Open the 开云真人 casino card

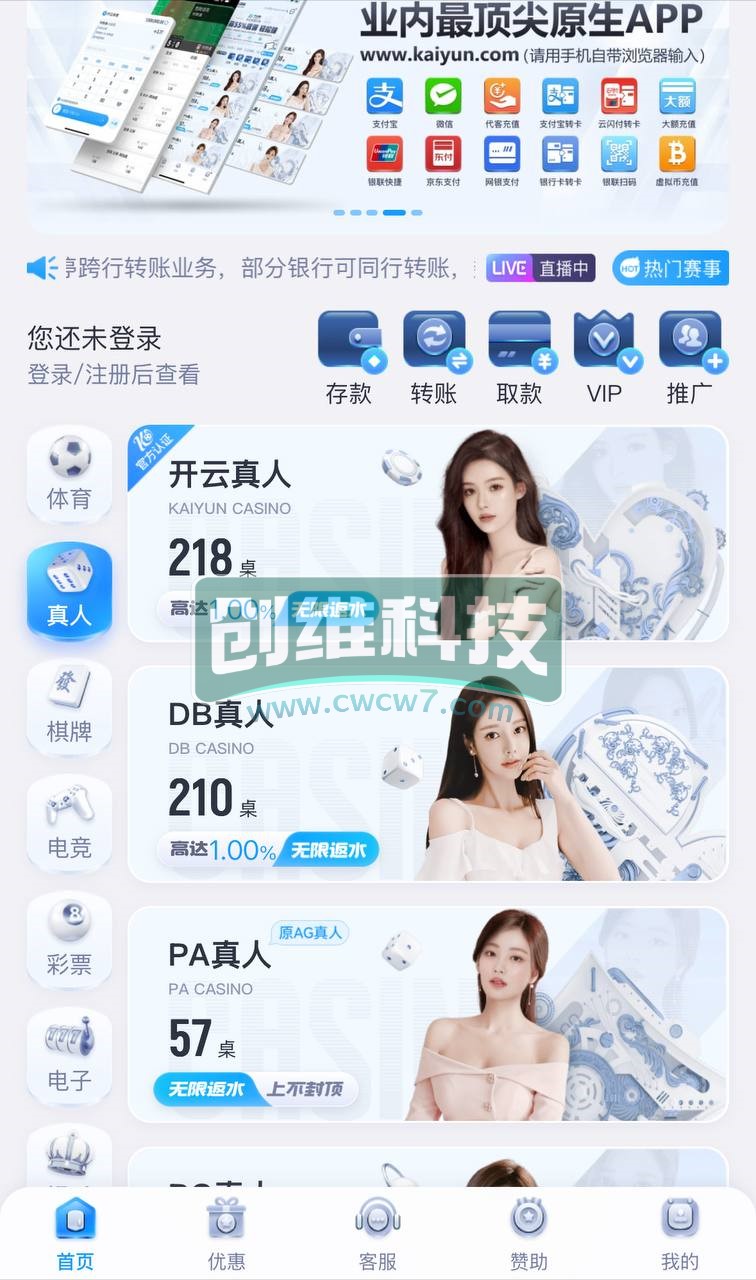[x=428, y=534]
